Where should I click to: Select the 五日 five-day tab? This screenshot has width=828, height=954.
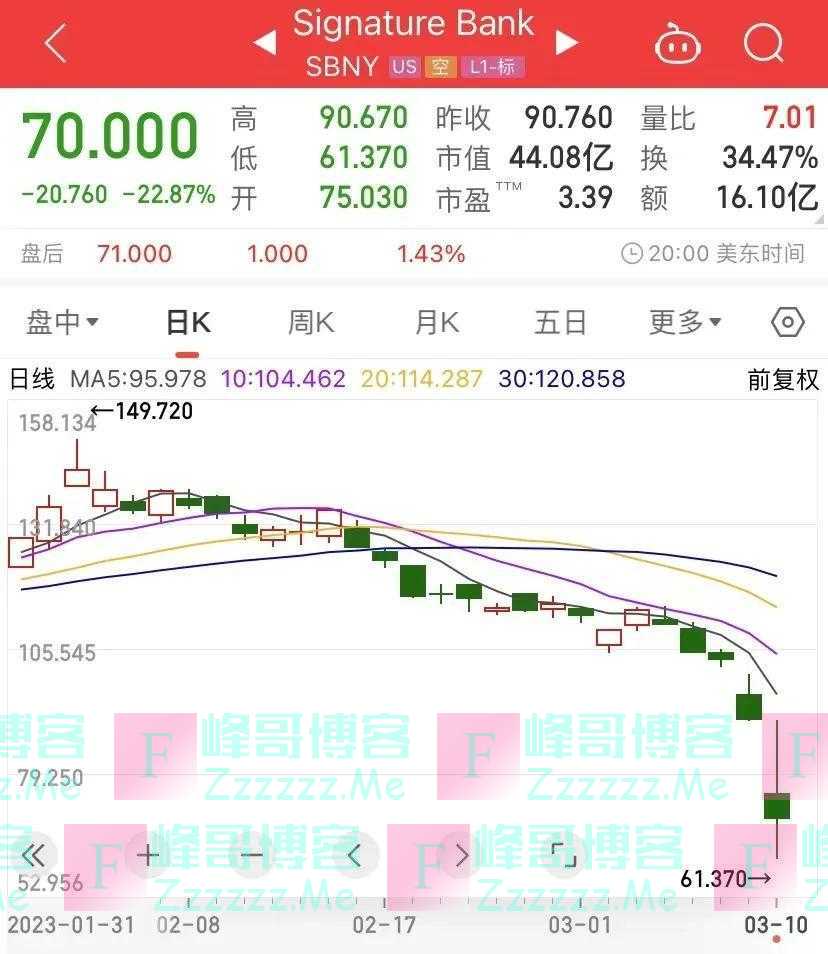coord(559,321)
